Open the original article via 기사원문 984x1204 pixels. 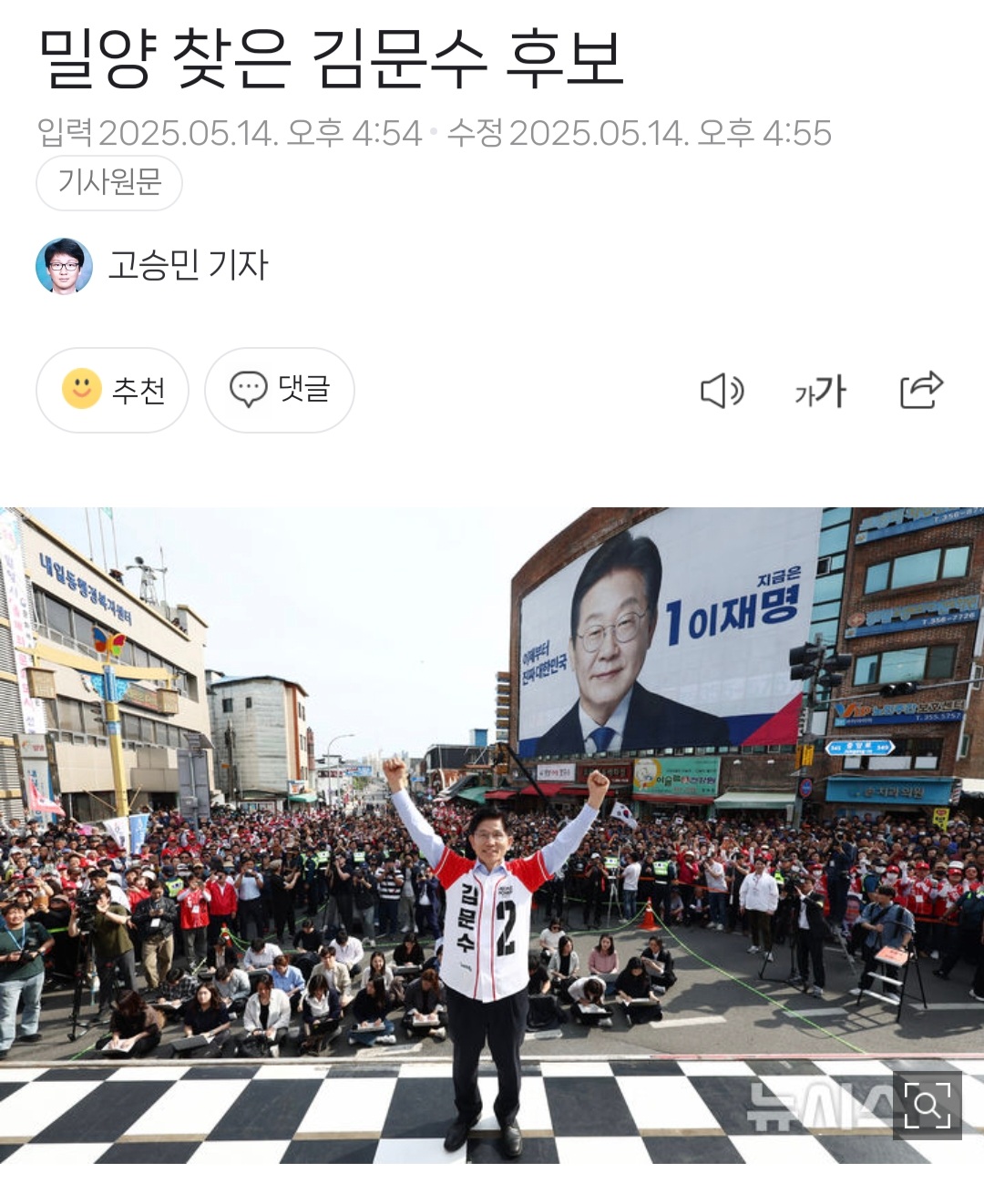coord(109,183)
